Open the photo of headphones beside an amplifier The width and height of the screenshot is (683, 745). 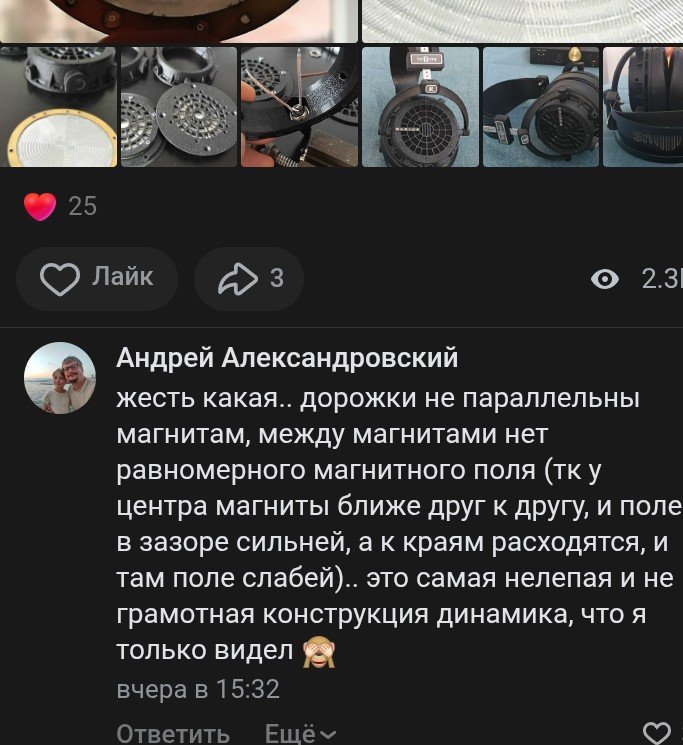[542, 107]
